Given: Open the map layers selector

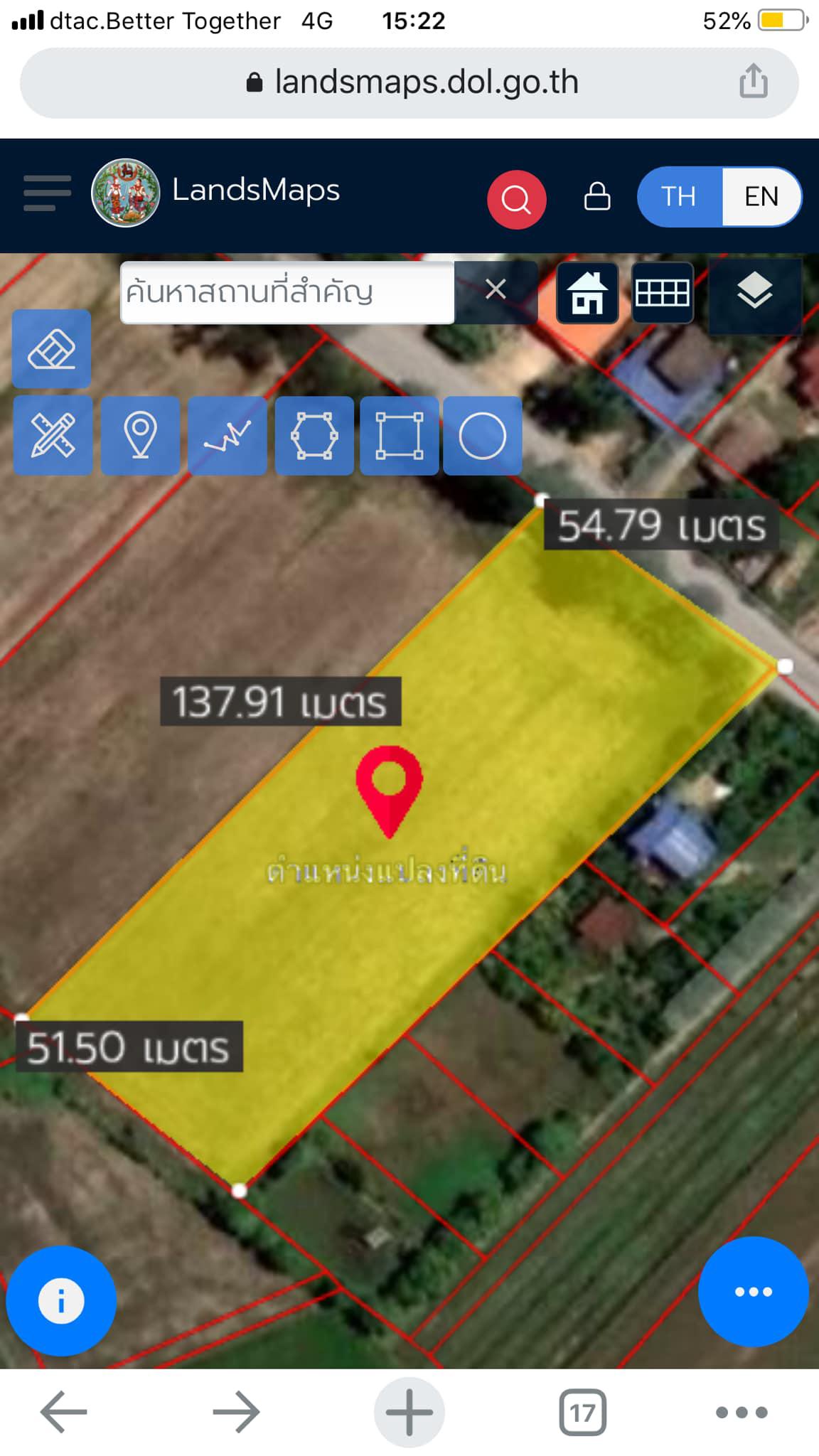Looking at the screenshot, I should [755, 292].
